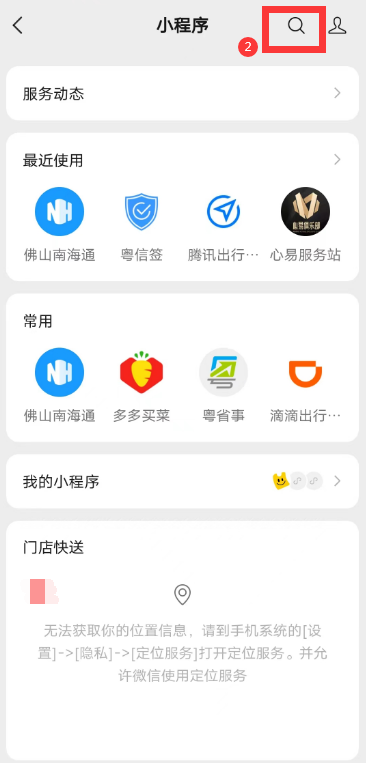Open the 多多买菜 mini program

[x=142, y=385]
